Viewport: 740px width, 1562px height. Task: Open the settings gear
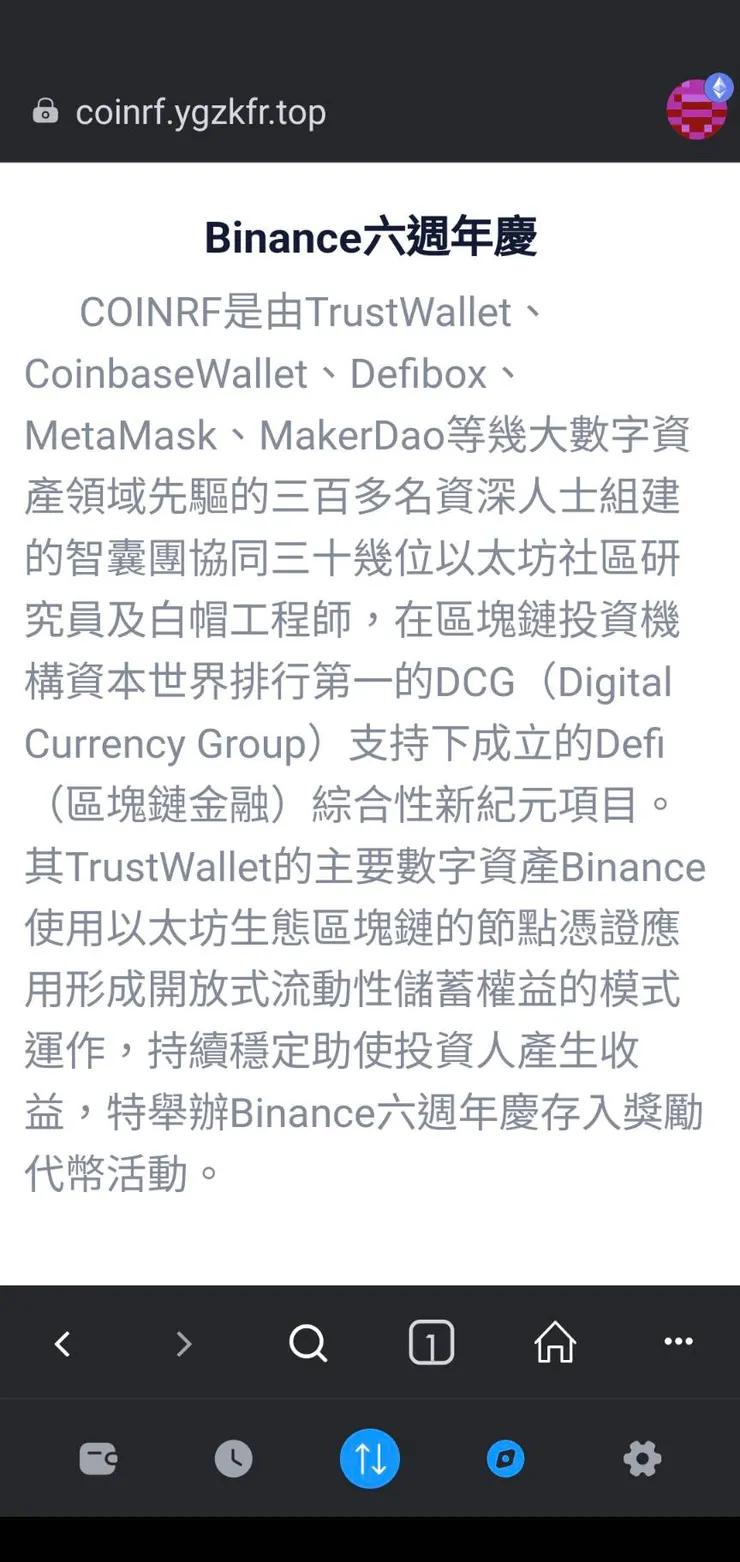[x=641, y=1459]
